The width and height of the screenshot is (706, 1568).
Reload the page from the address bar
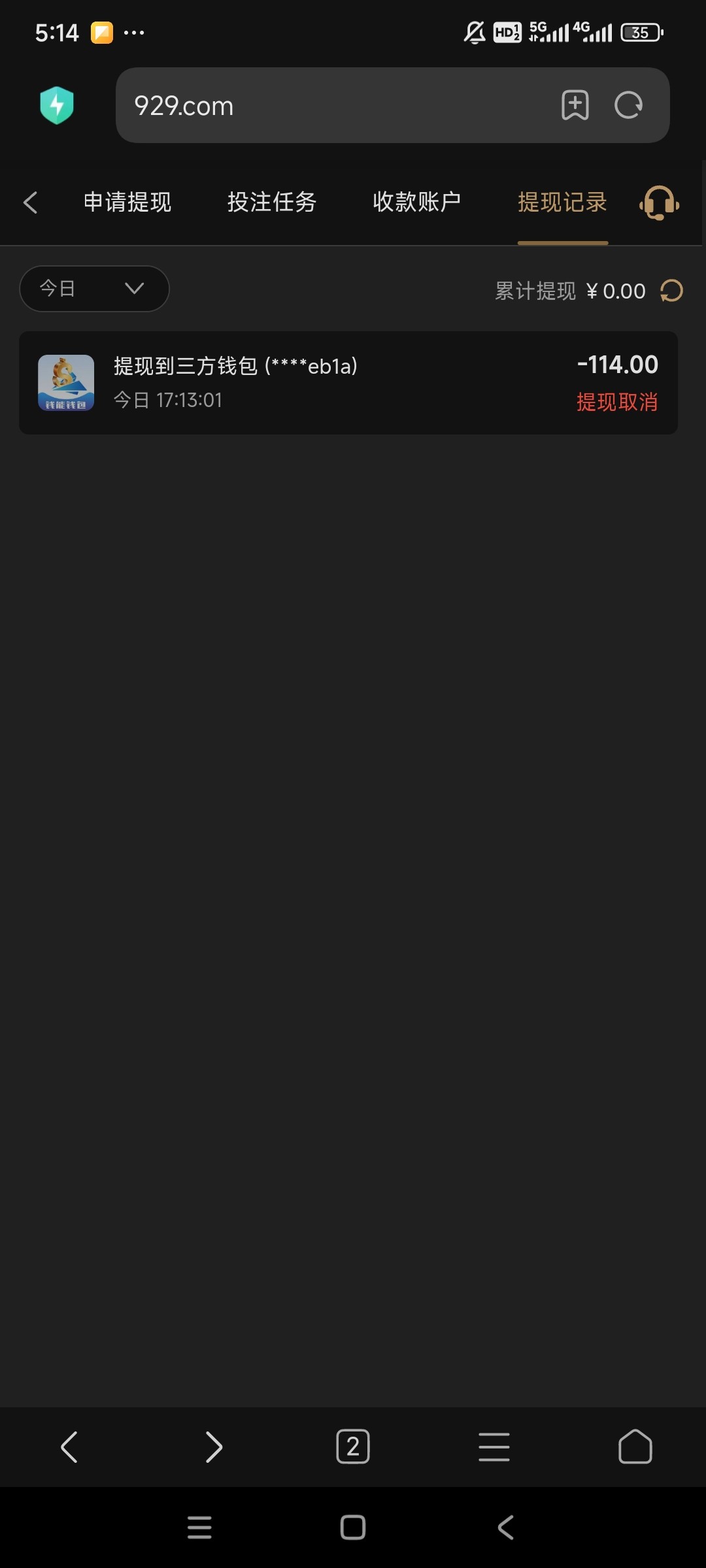click(x=629, y=105)
